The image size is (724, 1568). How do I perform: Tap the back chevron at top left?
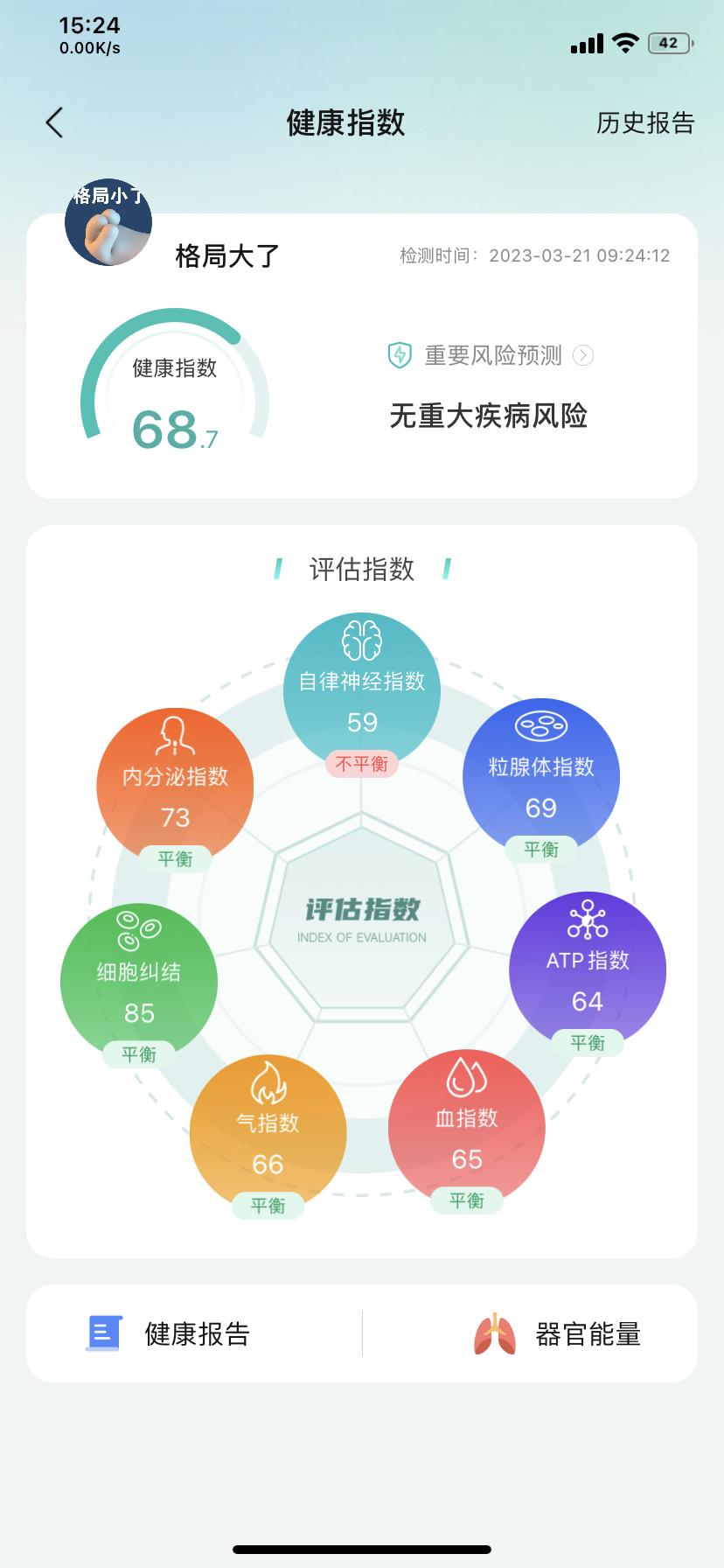54,122
